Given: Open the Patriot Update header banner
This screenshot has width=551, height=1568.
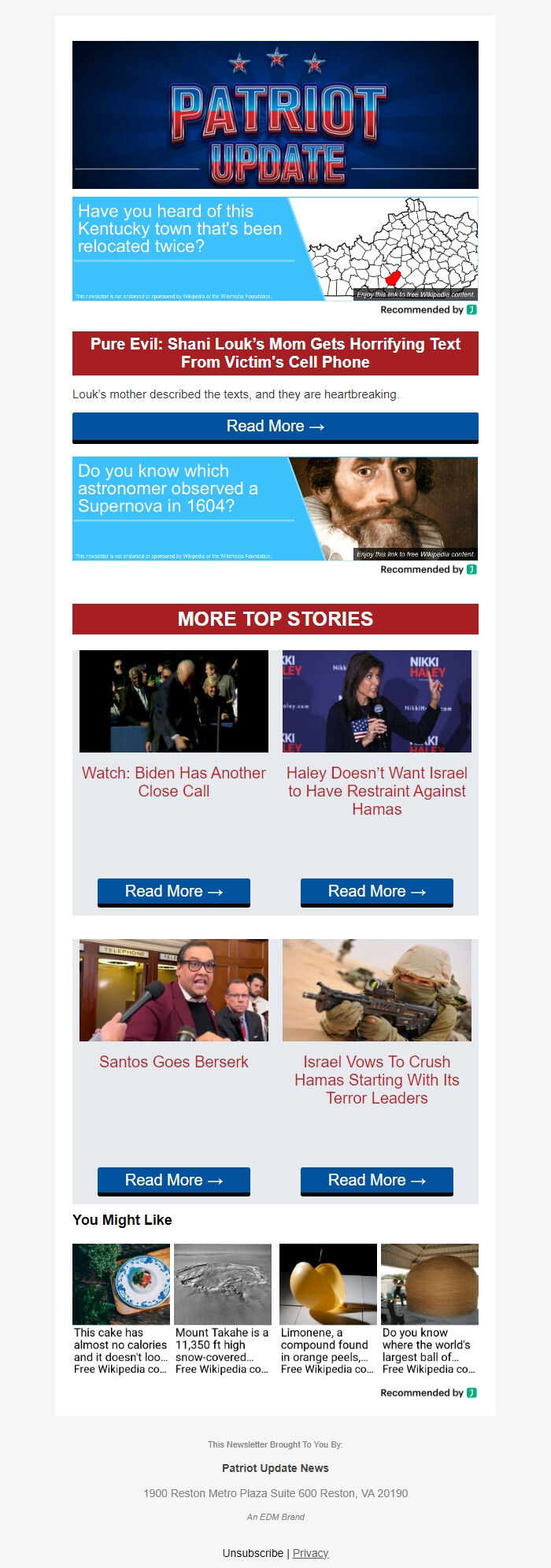Looking at the screenshot, I should 275,115.
